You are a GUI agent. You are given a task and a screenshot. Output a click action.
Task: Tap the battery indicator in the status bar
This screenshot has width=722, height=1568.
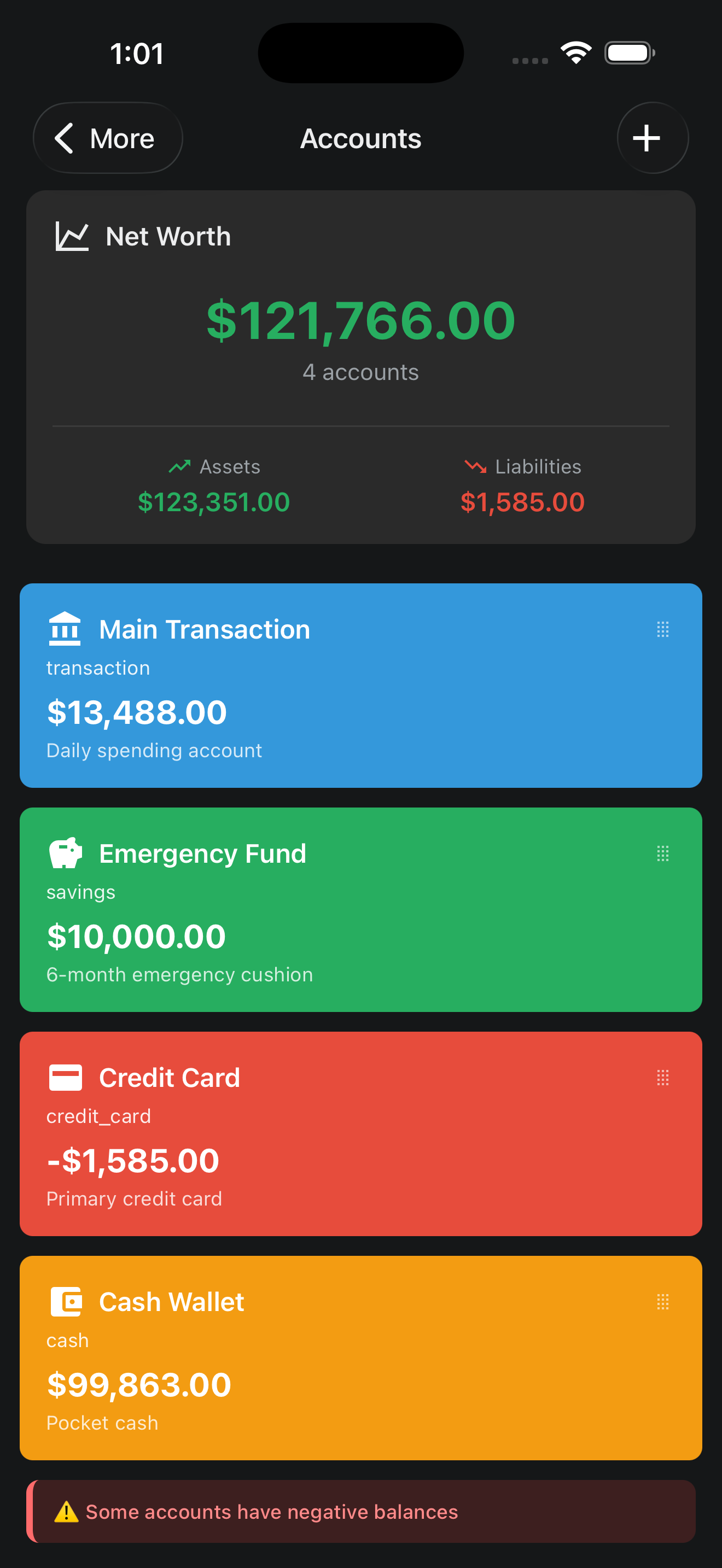click(x=630, y=52)
